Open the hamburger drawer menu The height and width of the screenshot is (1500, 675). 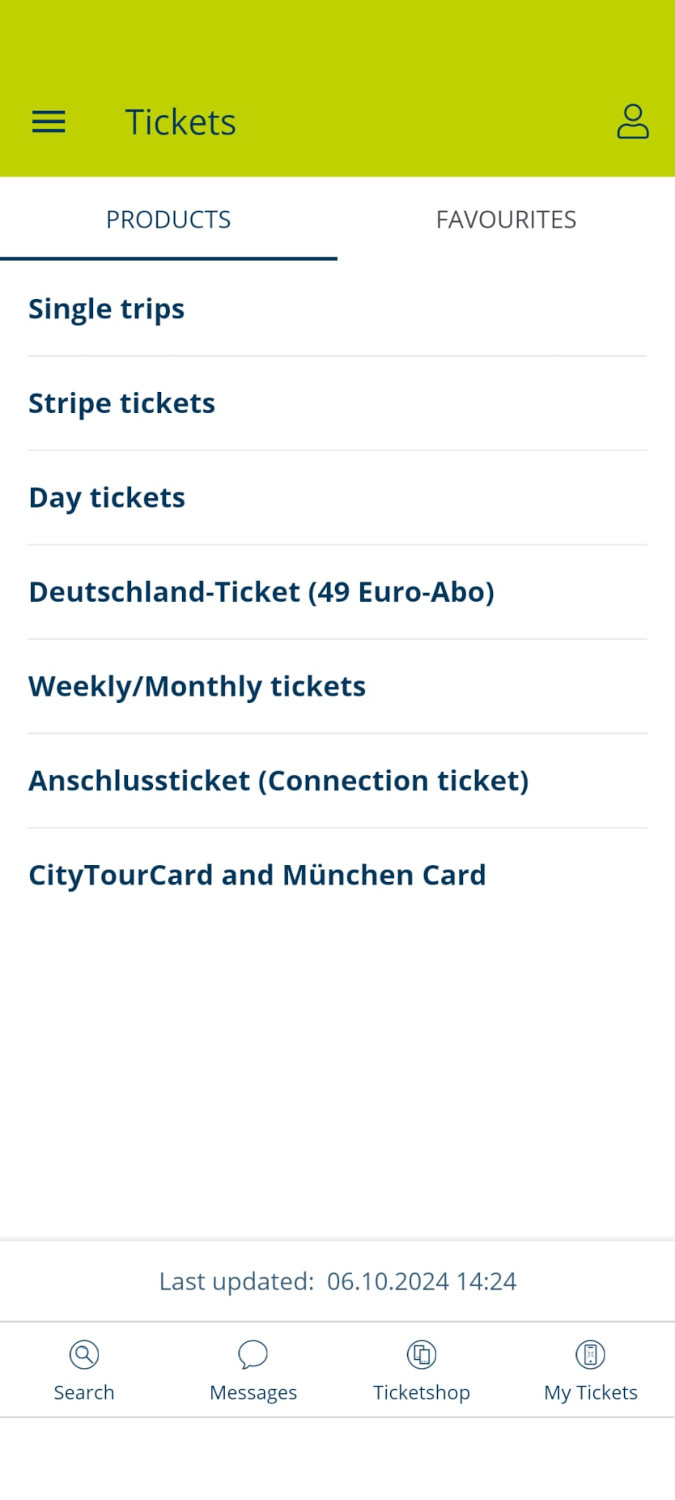coord(49,122)
